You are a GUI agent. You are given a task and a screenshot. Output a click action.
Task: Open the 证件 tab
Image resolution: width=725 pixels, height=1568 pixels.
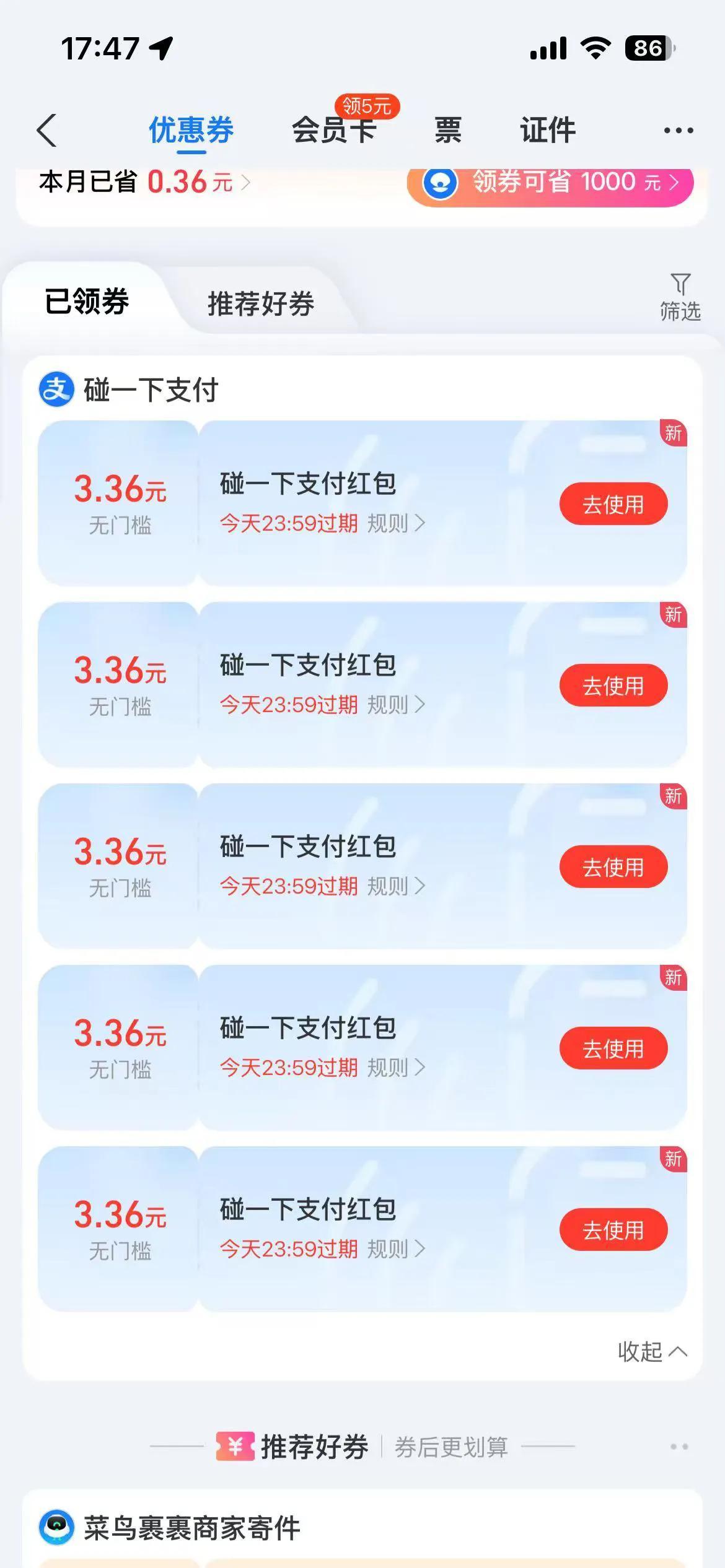(548, 131)
